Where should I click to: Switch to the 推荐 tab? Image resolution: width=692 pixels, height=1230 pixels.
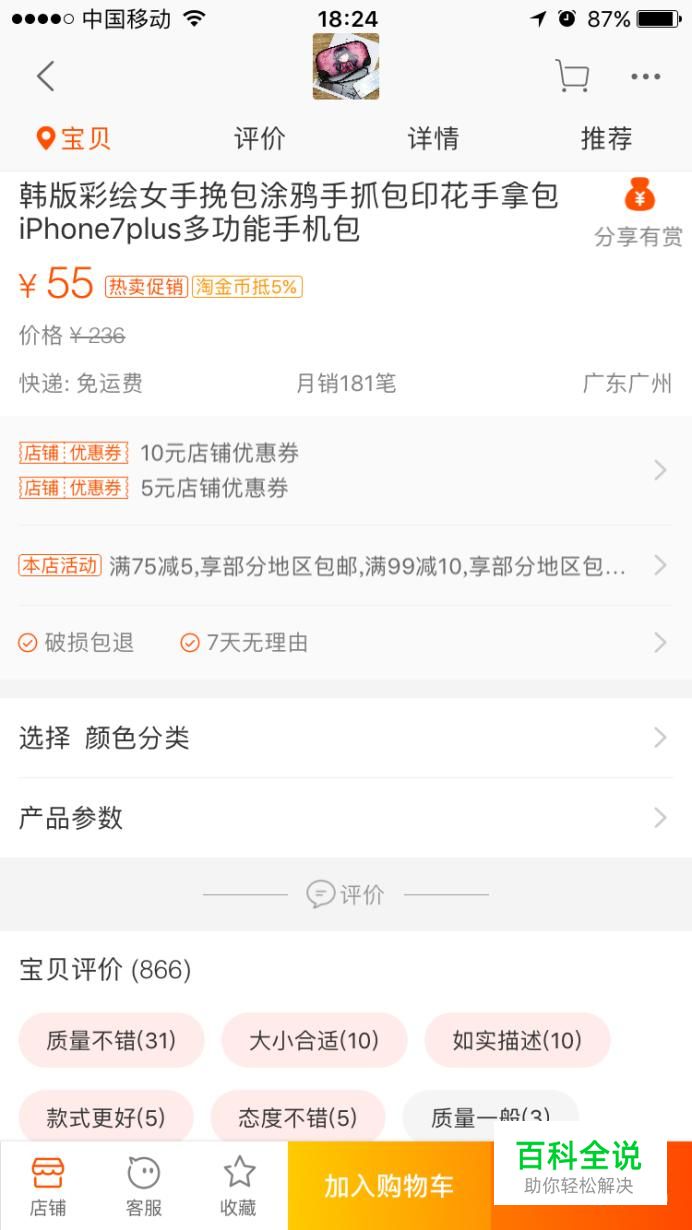pyautogui.click(x=606, y=139)
